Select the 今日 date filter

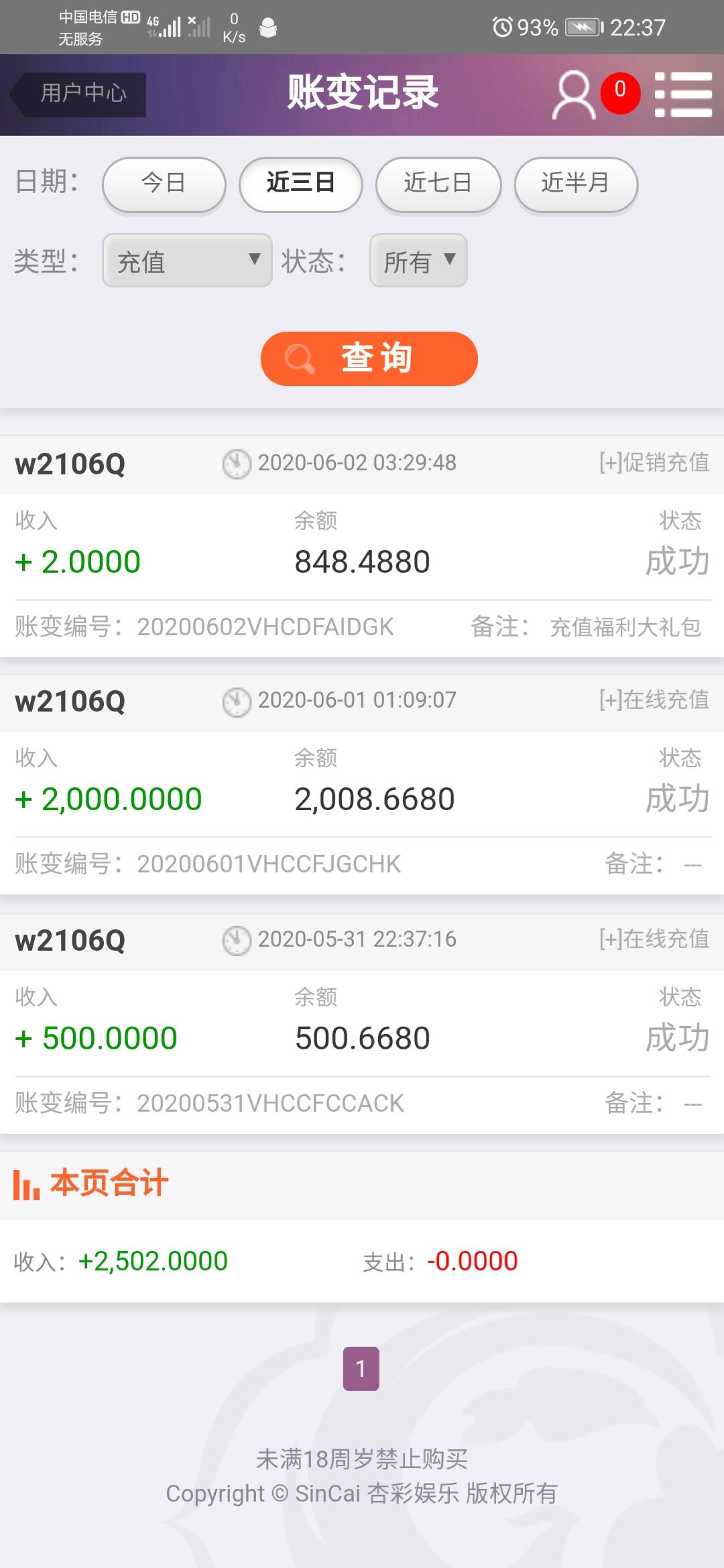point(164,184)
